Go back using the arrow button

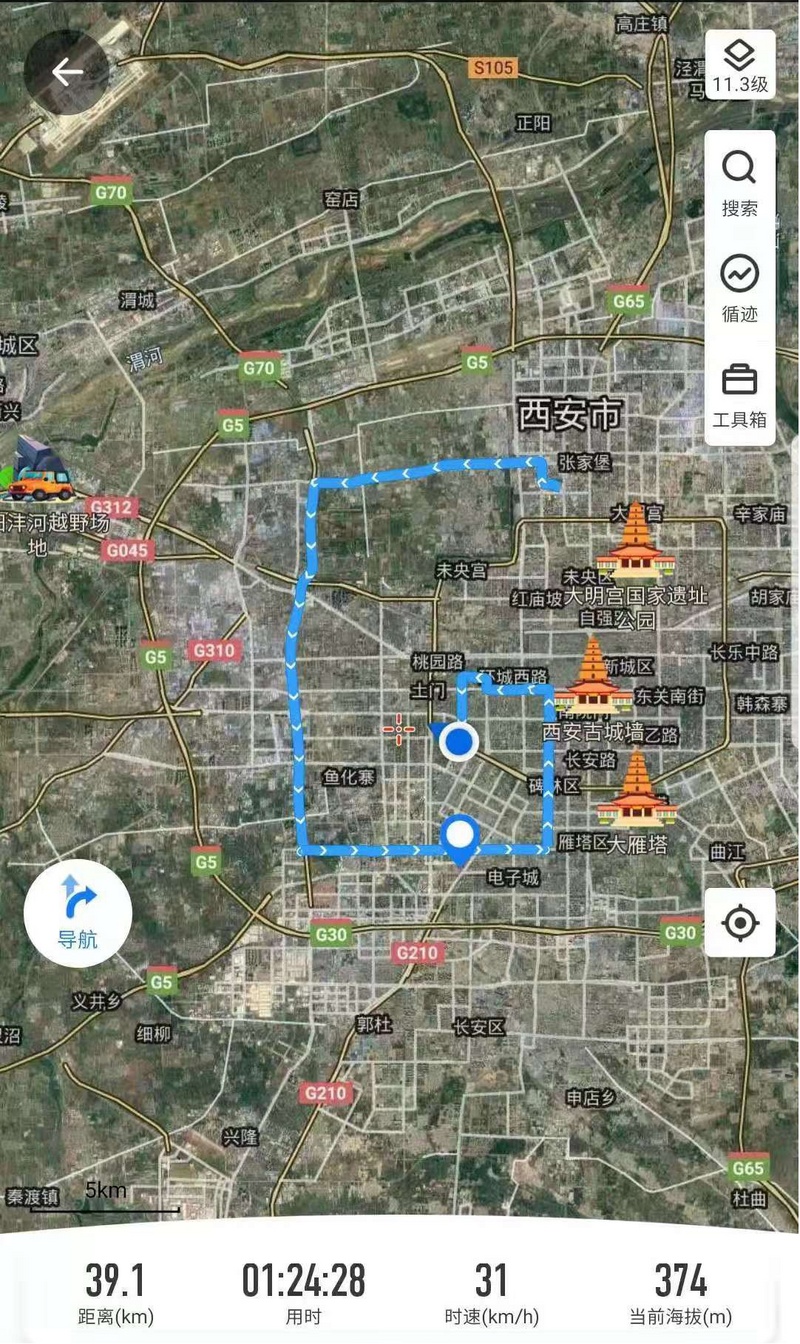click(66, 72)
